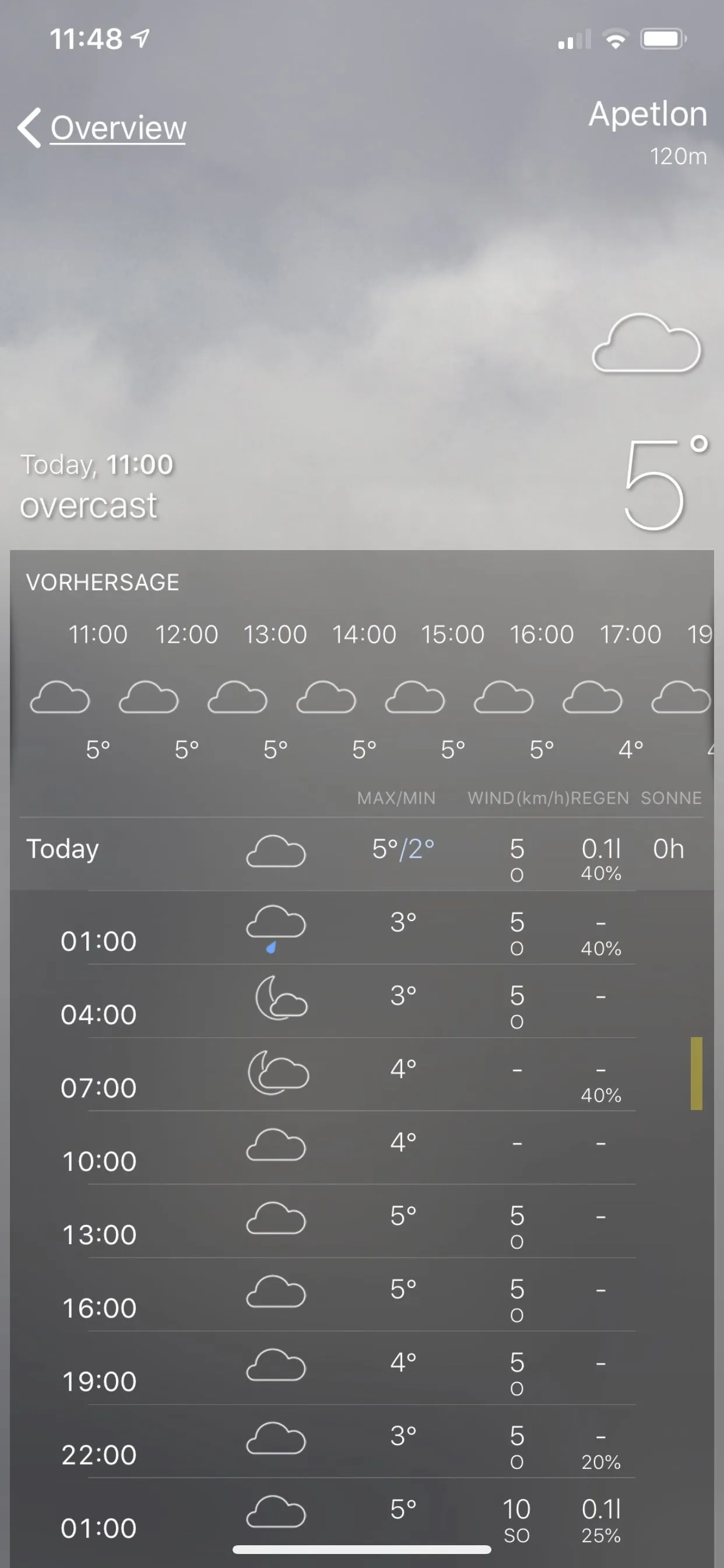The image size is (724, 1568).
Task: Go back to Overview
Action: point(102,128)
